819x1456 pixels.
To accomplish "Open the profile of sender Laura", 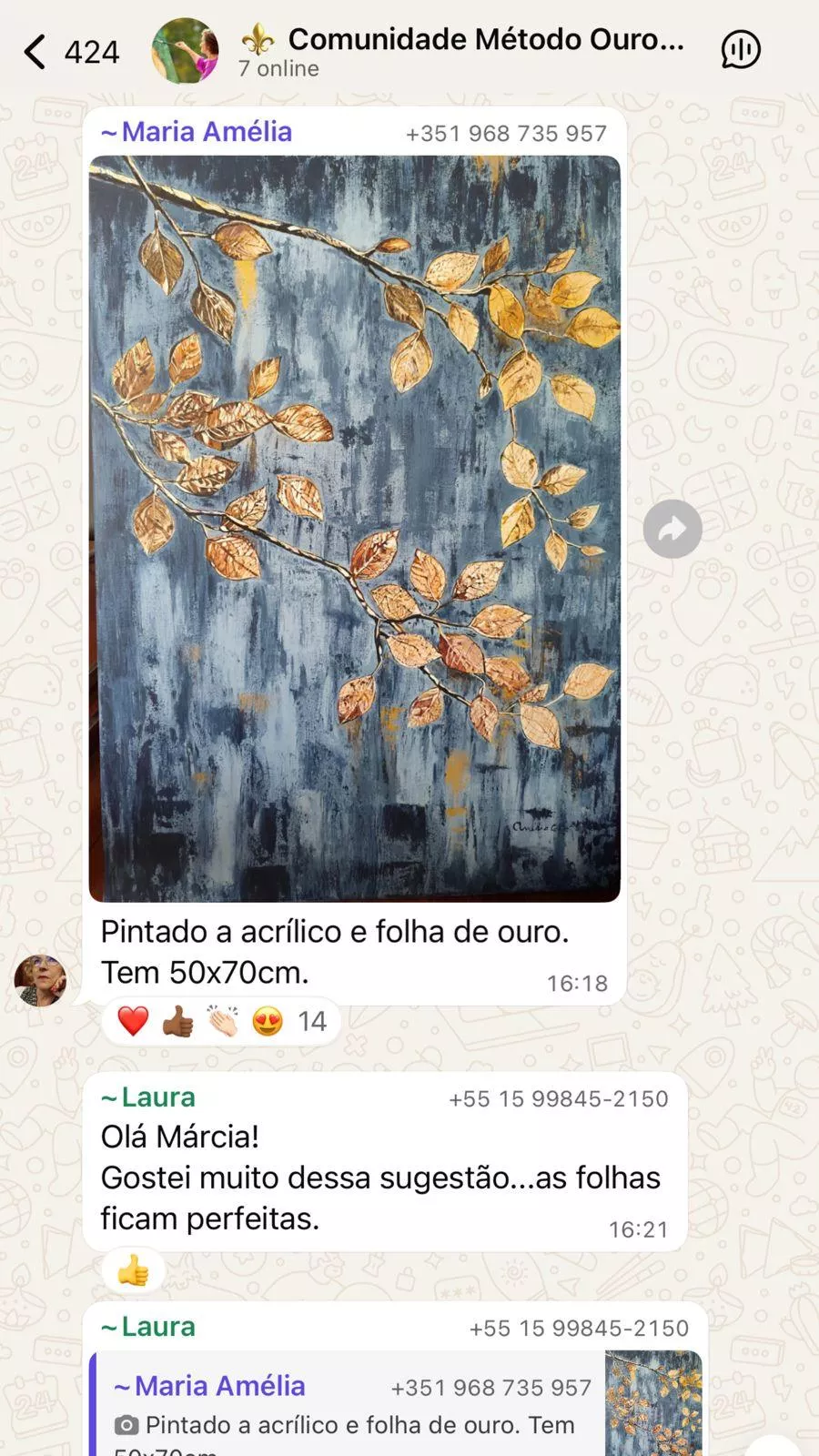I will point(157,1097).
